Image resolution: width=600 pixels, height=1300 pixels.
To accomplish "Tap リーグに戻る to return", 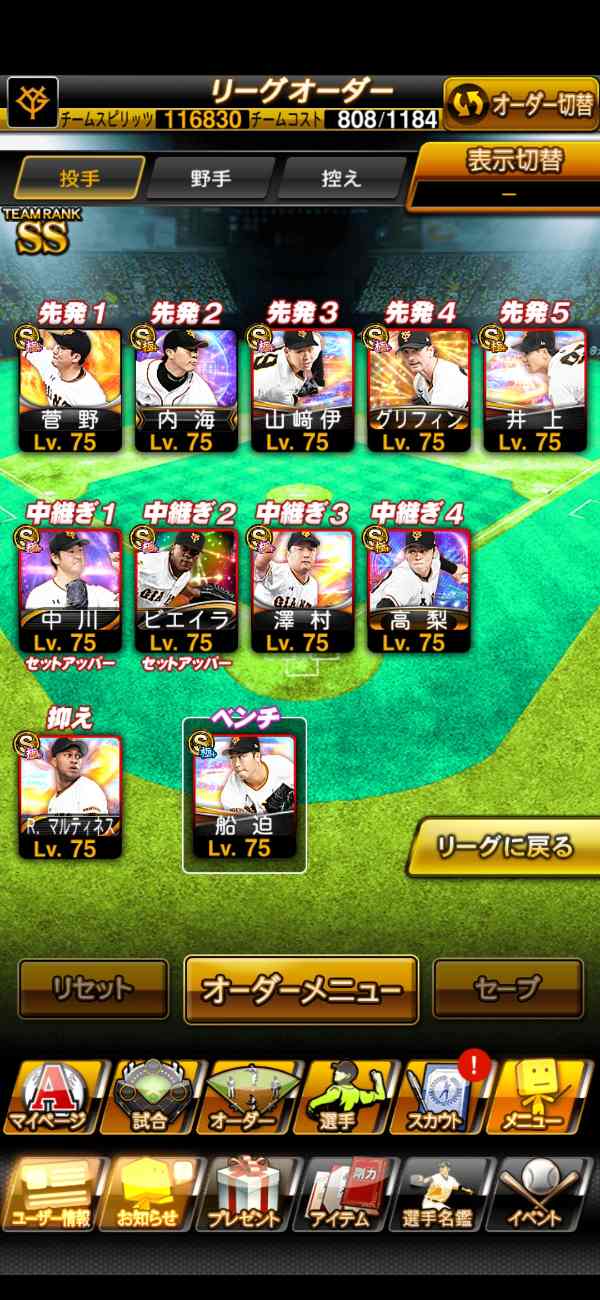I will point(504,847).
